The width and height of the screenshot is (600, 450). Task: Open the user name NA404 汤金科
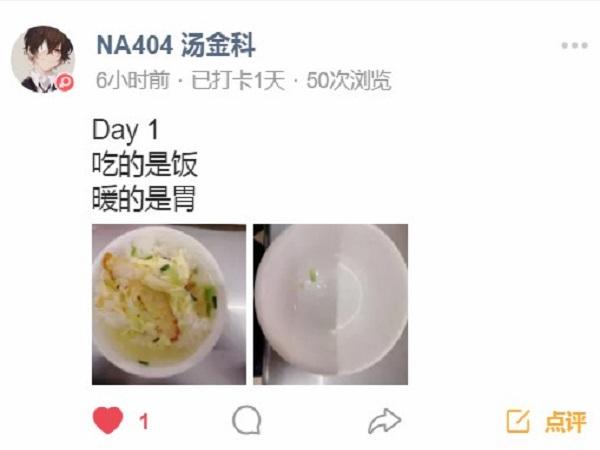point(175,45)
